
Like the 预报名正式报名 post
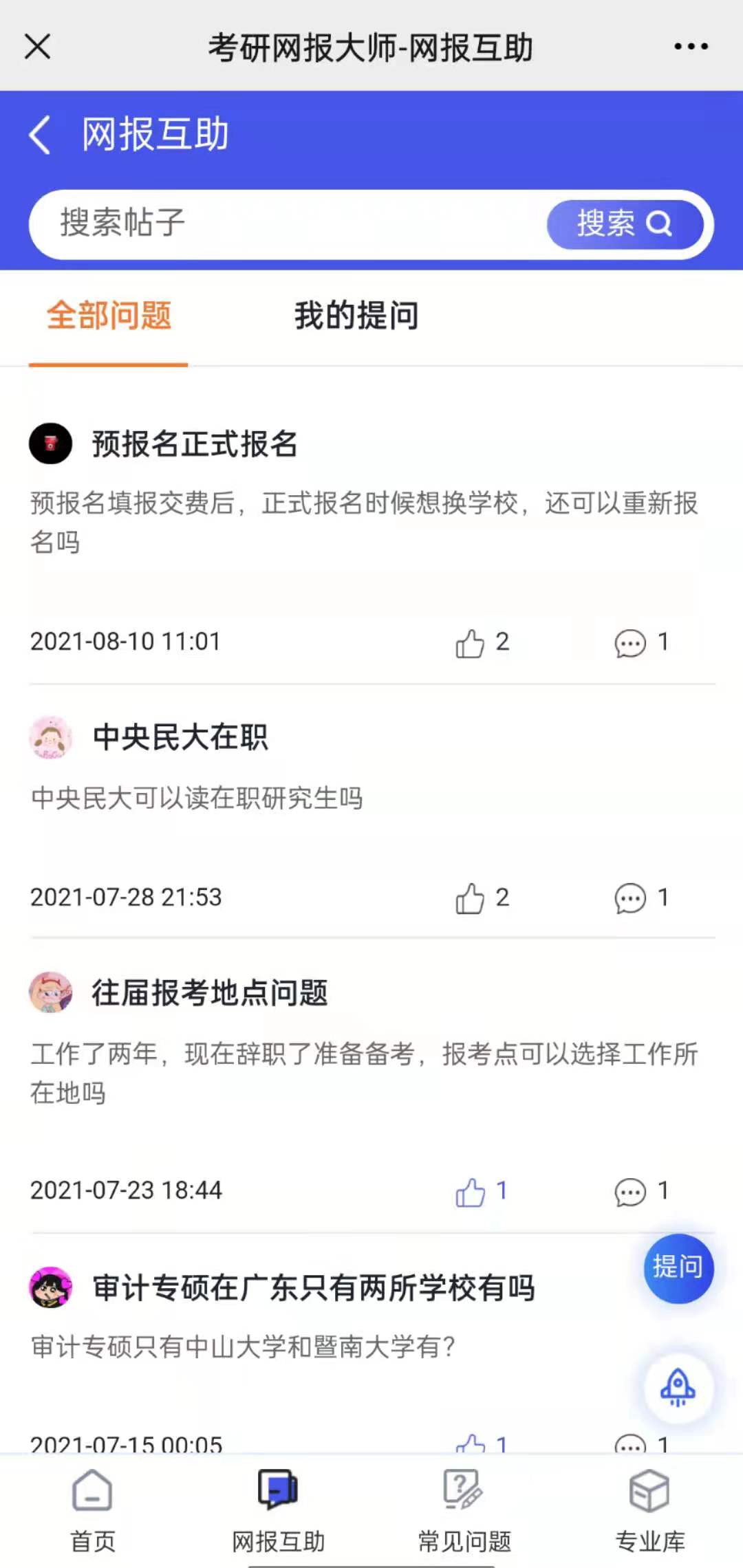[x=471, y=643]
